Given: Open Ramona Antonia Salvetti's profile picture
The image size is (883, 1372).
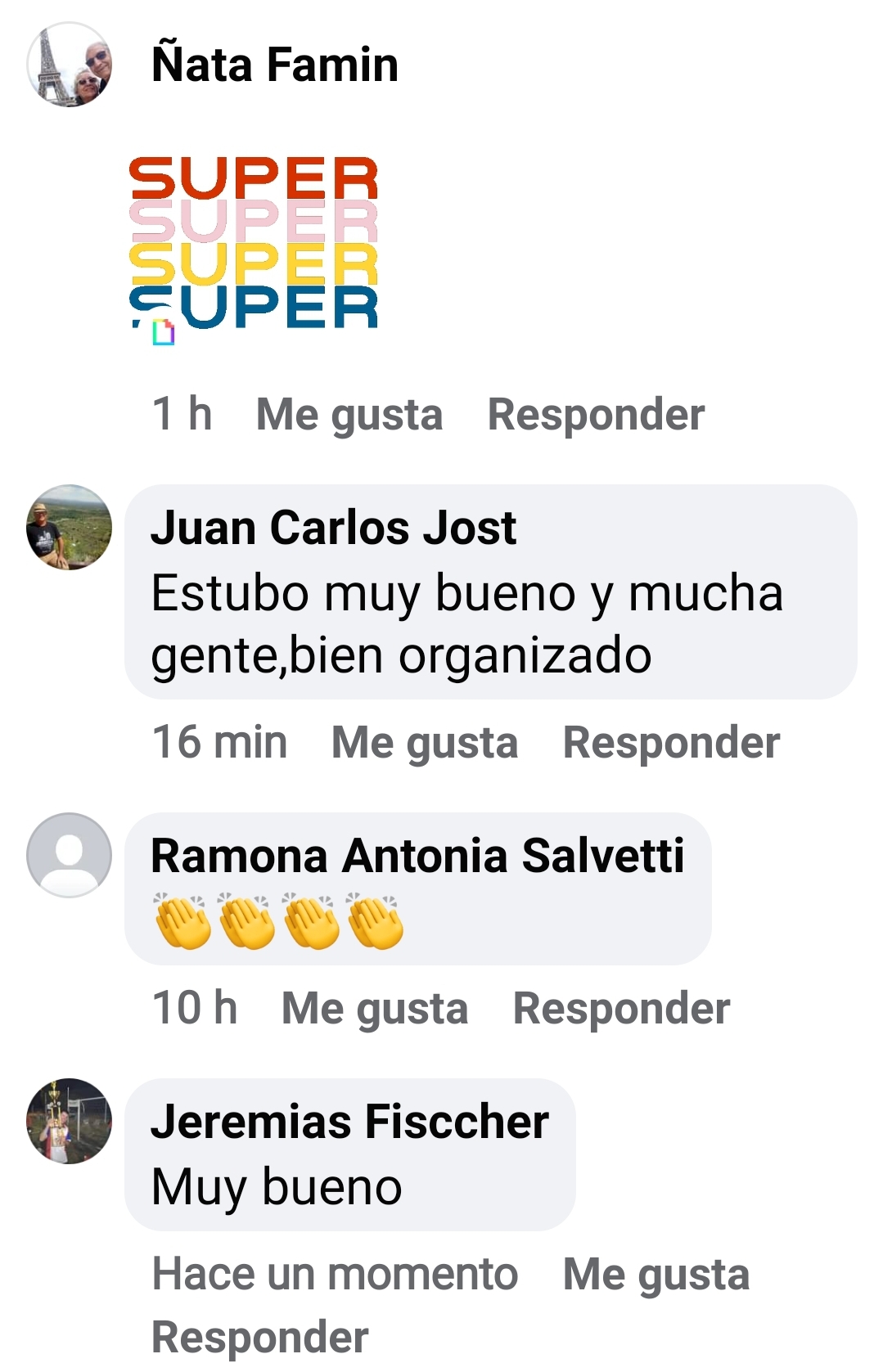Looking at the screenshot, I should tap(70, 855).
